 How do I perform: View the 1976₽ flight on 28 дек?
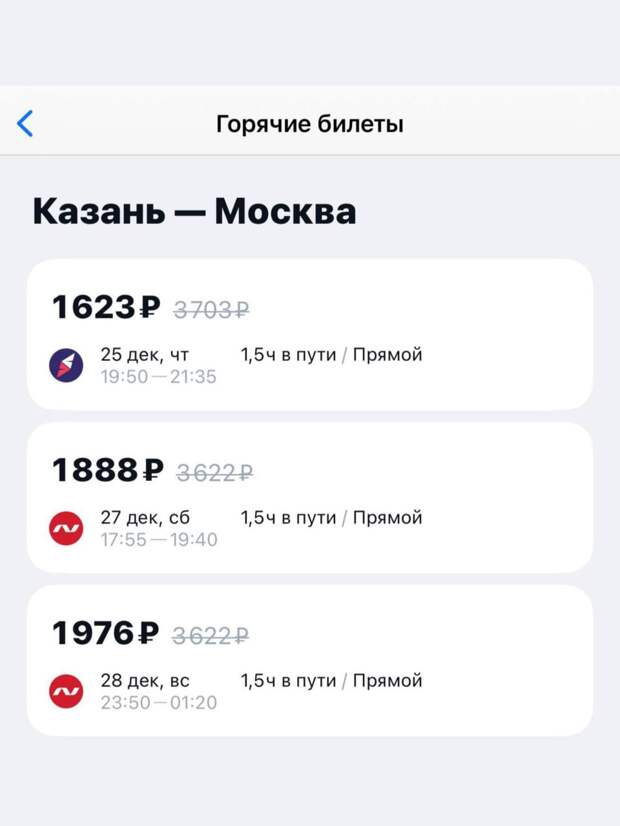(310, 660)
